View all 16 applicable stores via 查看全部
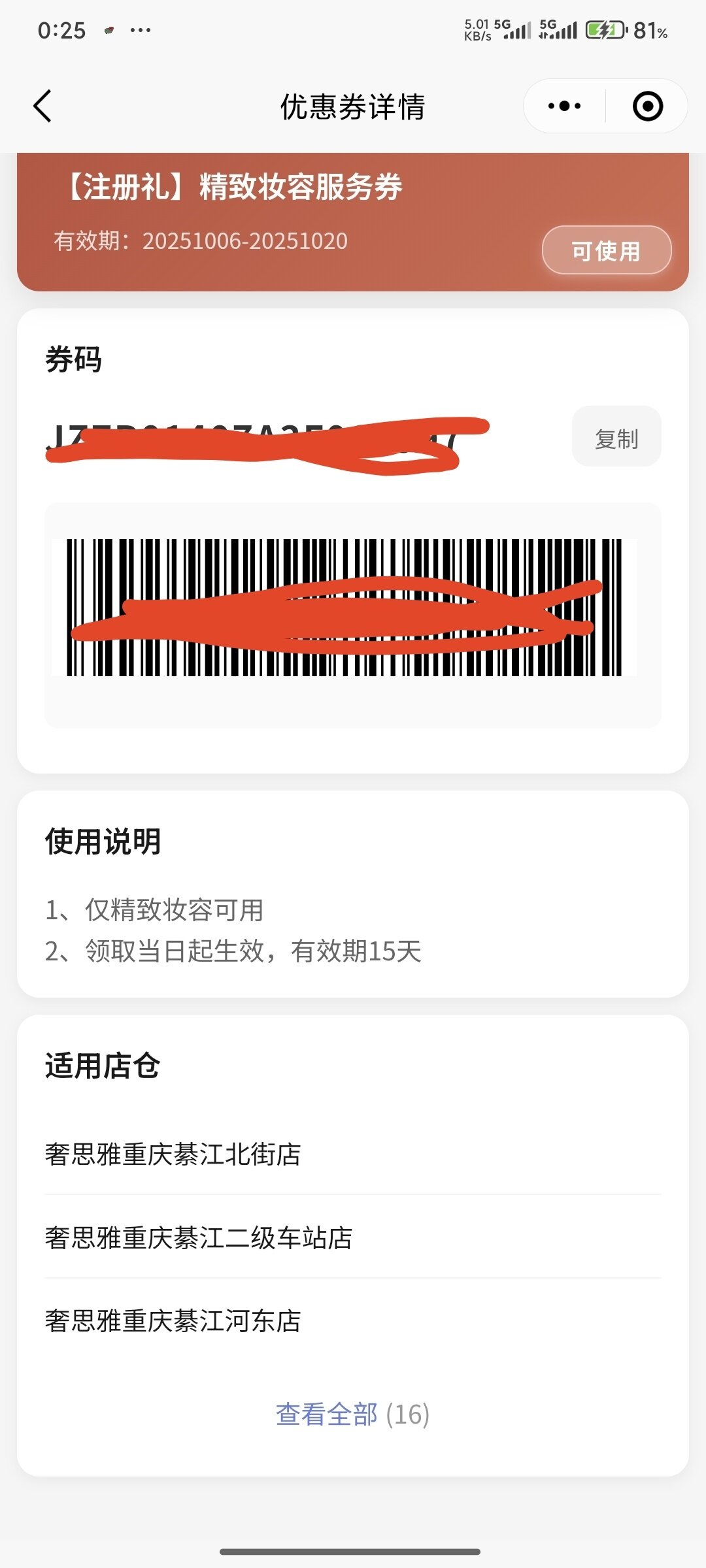This screenshot has width=706, height=1568. pos(352,1414)
